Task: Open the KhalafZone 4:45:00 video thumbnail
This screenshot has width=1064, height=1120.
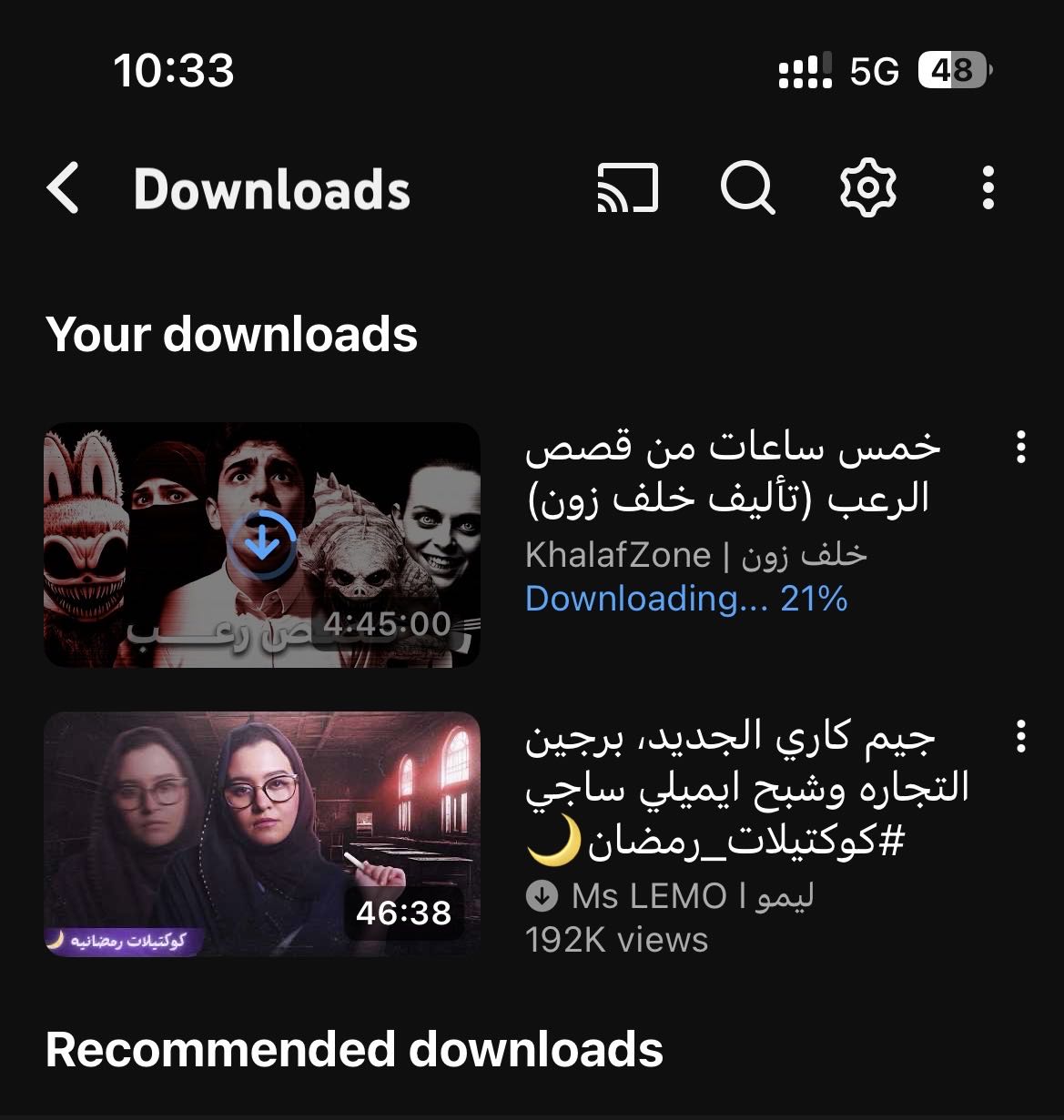Action: tap(262, 544)
